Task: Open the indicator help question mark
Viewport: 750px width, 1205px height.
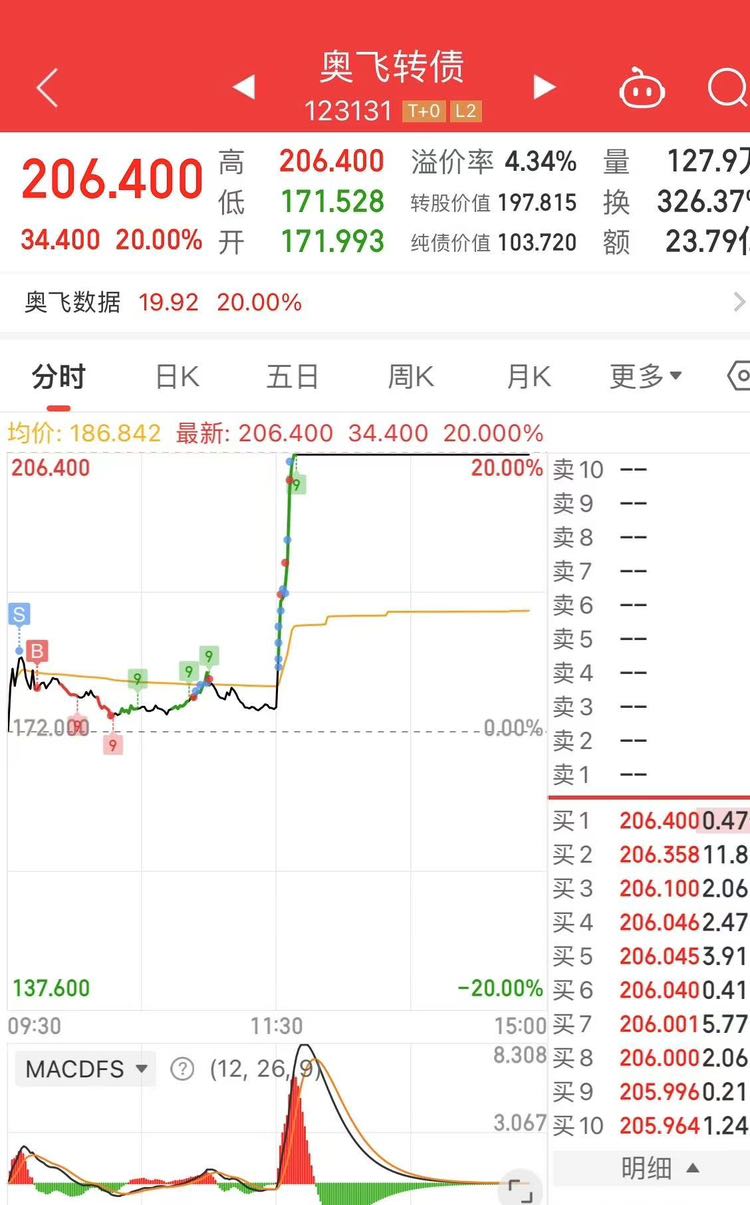Action: pyautogui.click(x=181, y=1069)
